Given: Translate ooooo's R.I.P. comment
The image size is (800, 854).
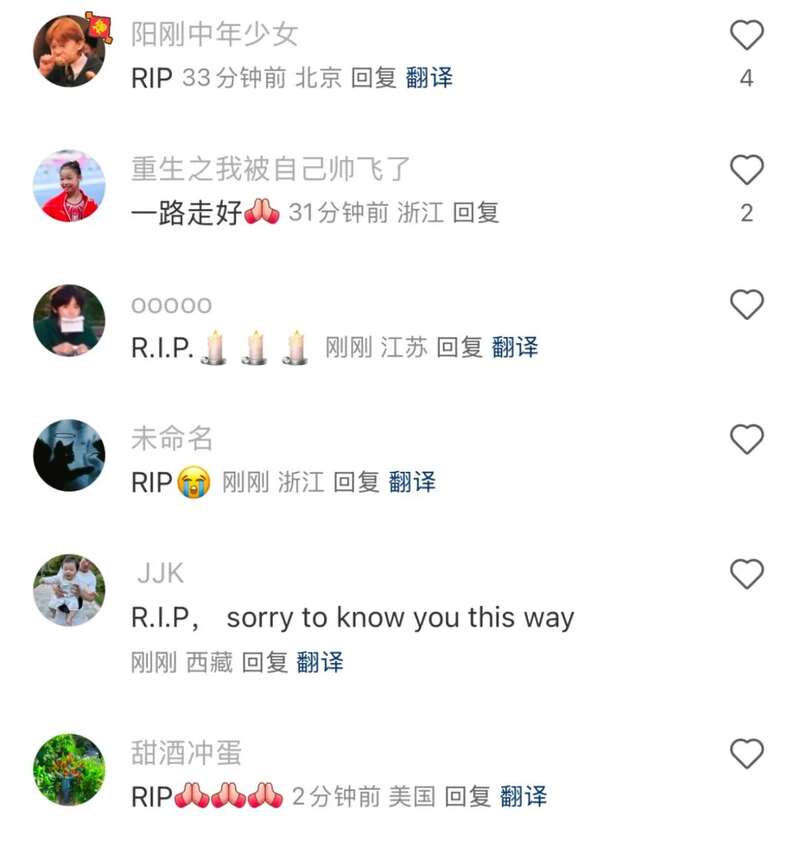Looking at the screenshot, I should 515,347.
